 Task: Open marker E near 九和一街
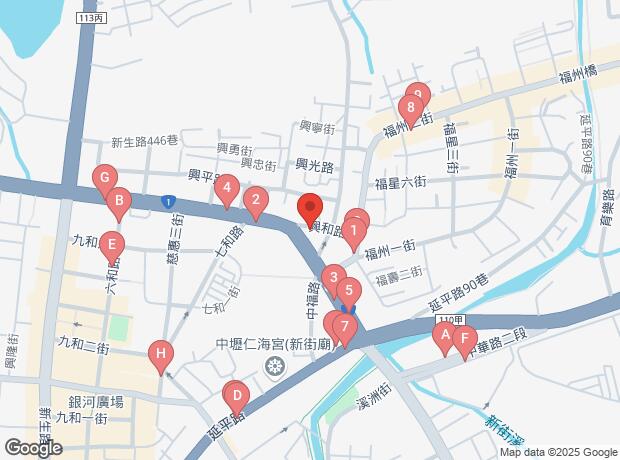click(112, 244)
